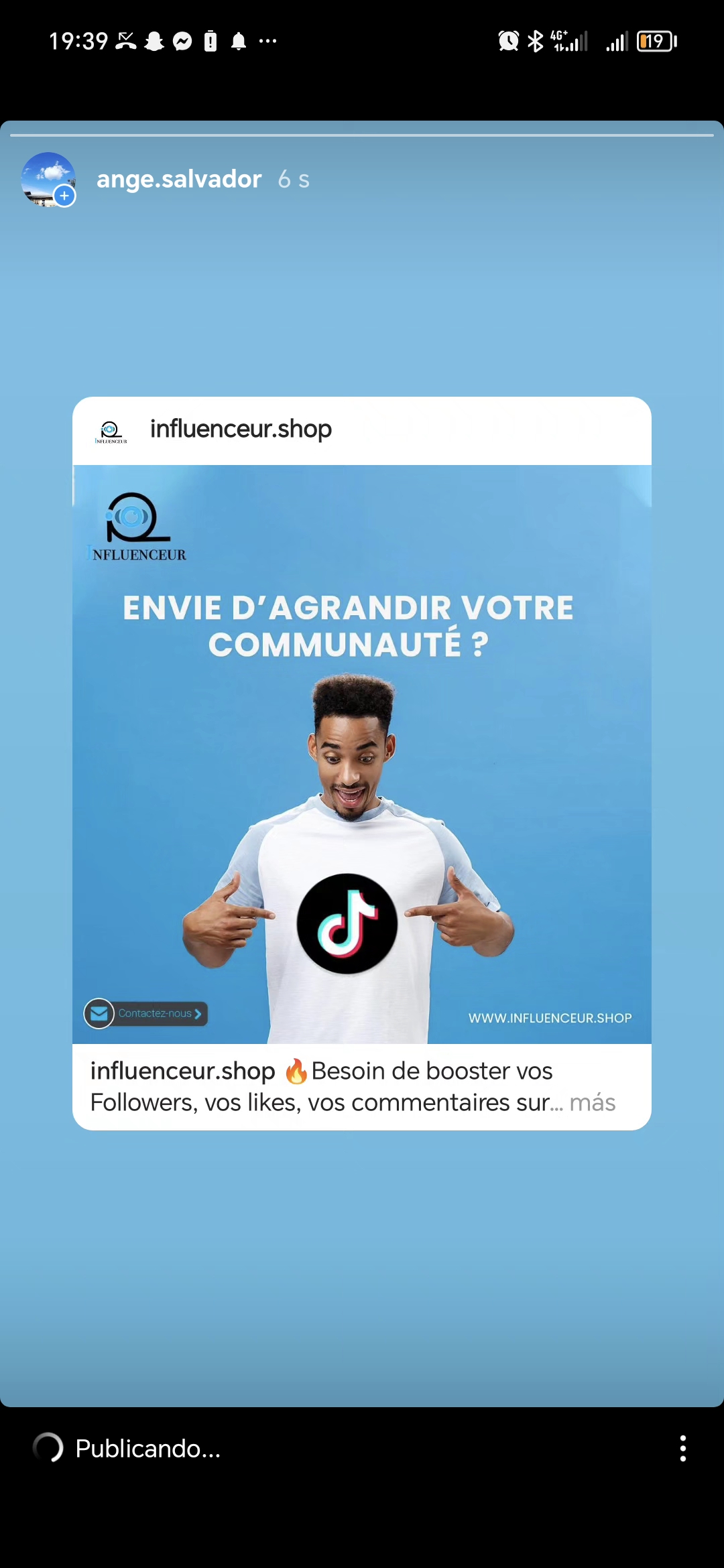Open the three-dot options menu

point(682,1448)
